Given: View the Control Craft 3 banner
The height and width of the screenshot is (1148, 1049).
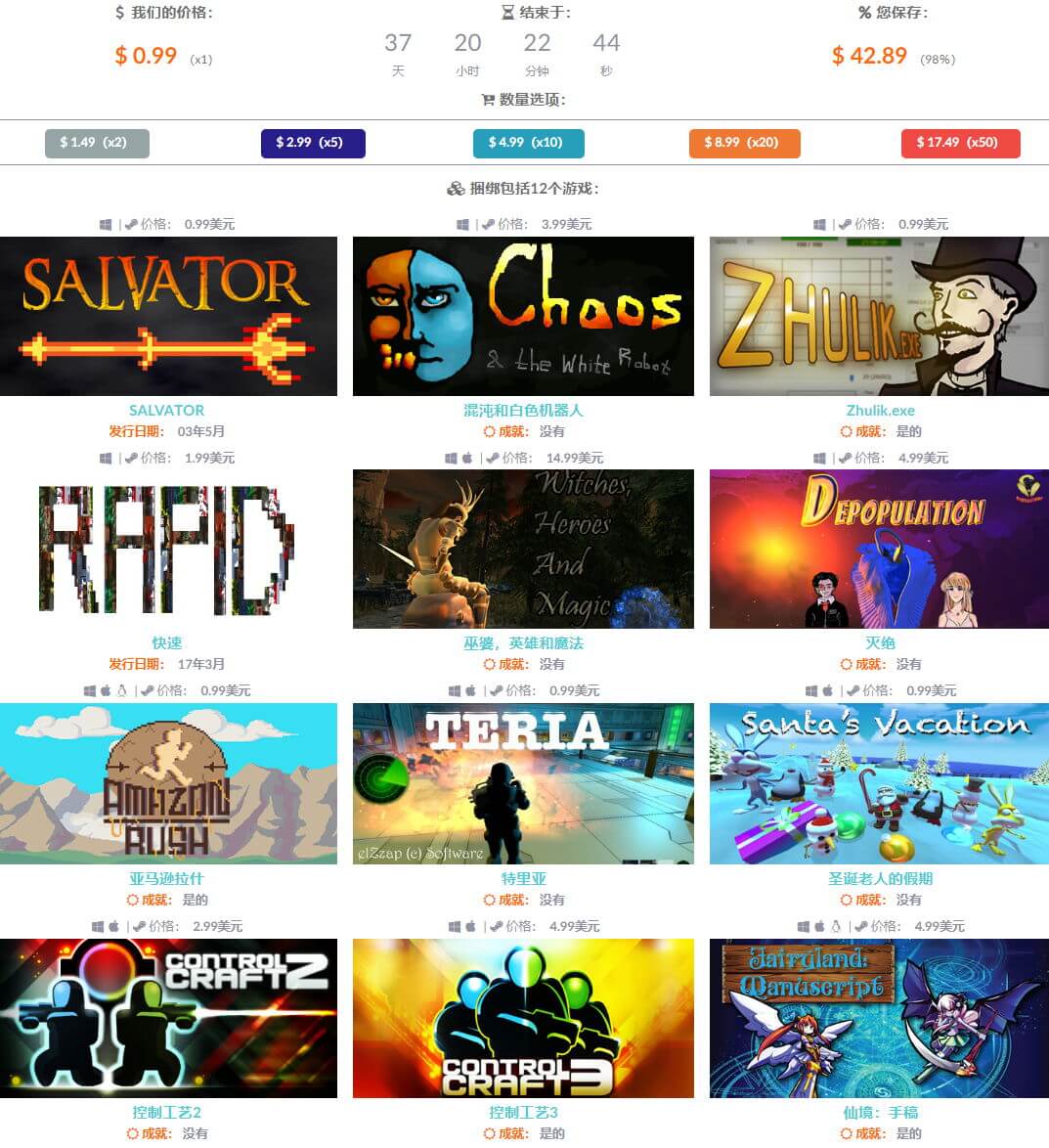Looking at the screenshot, I should [x=523, y=1018].
